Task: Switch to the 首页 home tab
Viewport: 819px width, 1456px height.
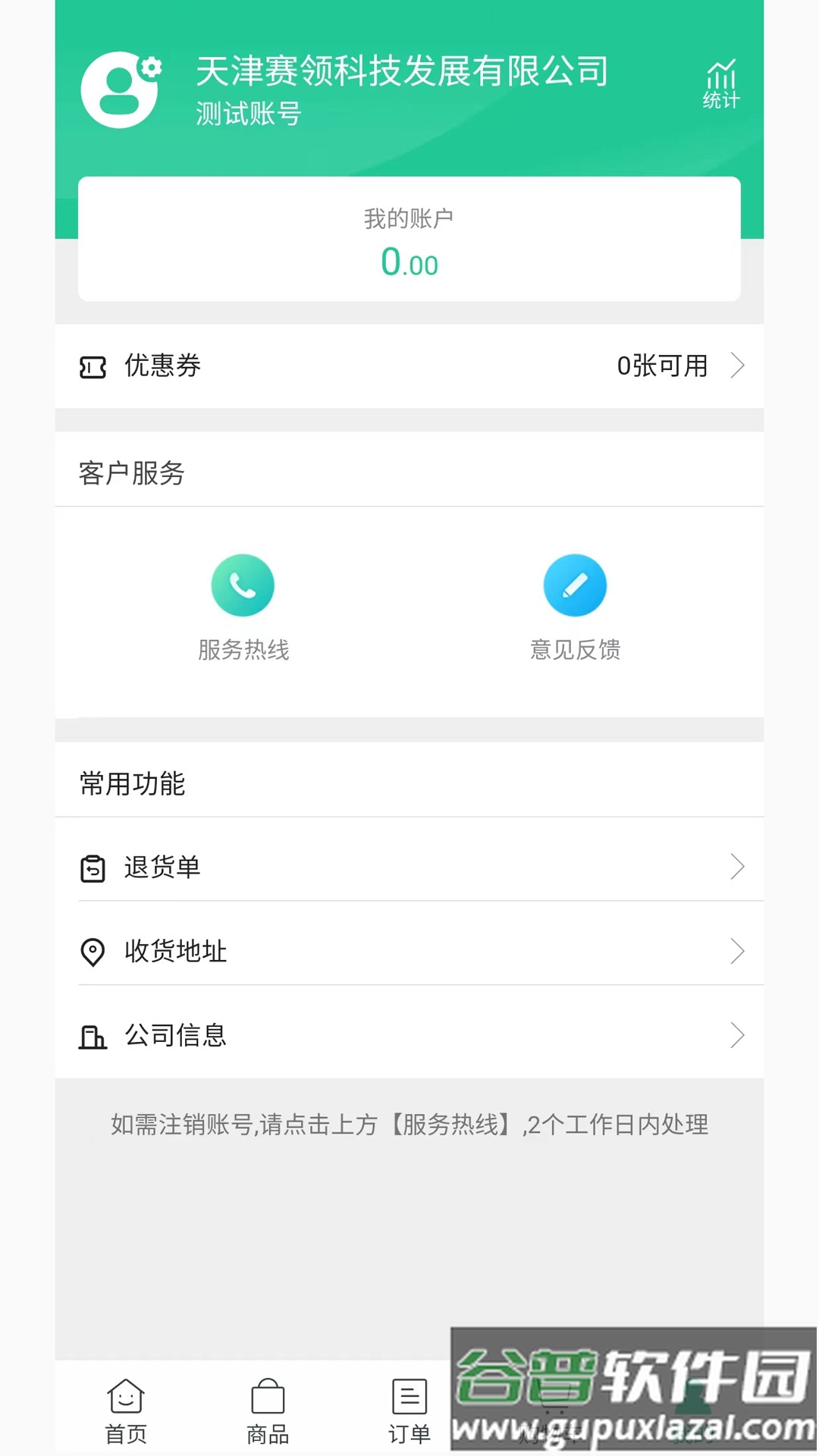Action: coord(126,1410)
